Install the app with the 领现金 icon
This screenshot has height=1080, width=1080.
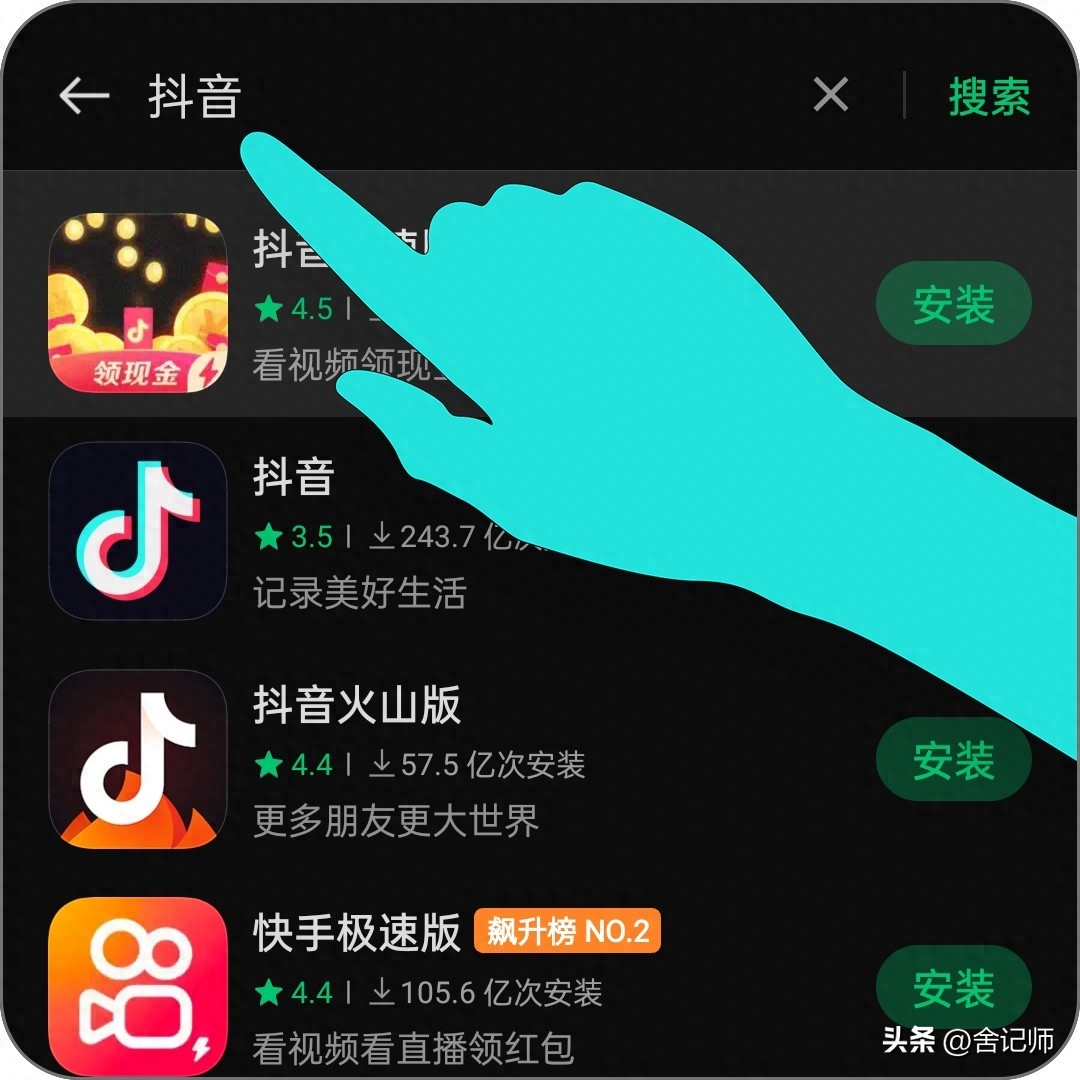(x=953, y=304)
